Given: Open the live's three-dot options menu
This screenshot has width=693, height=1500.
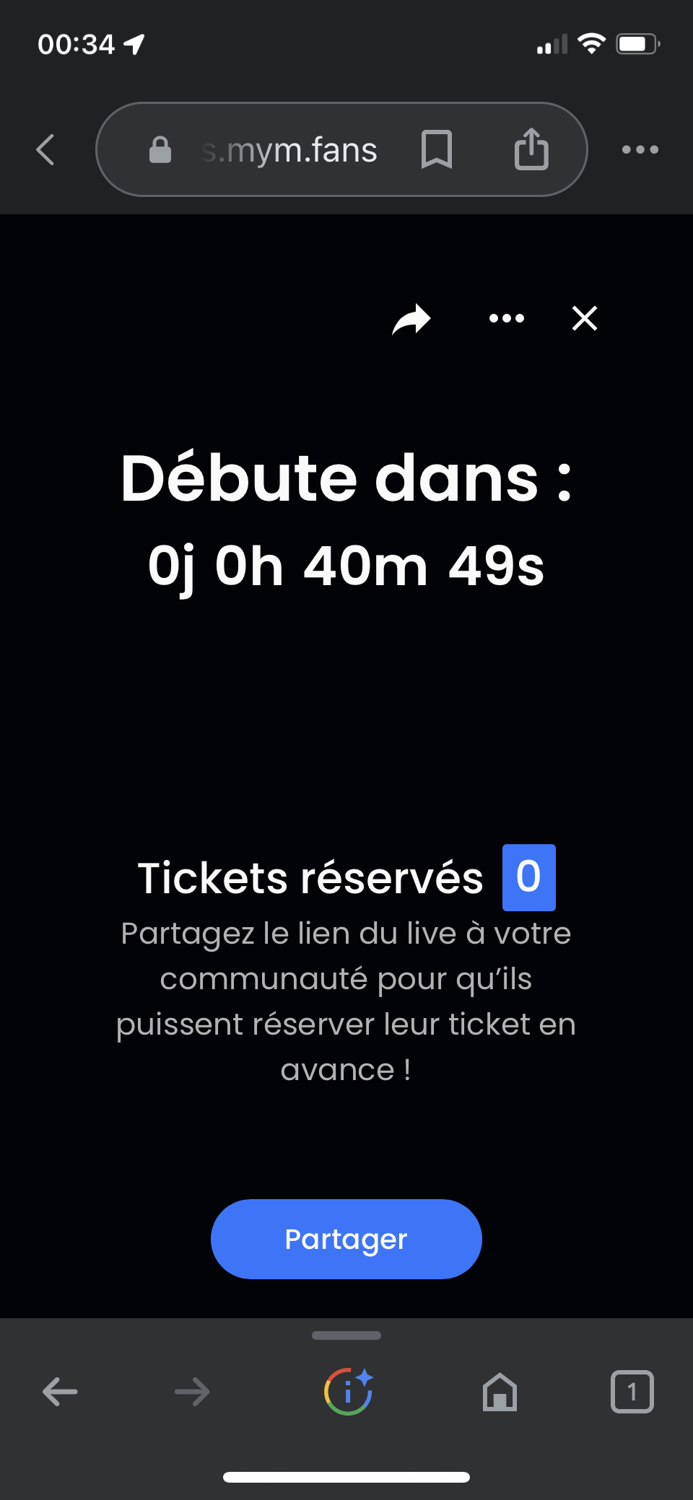Looking at the screenshot, I should 506,318.
